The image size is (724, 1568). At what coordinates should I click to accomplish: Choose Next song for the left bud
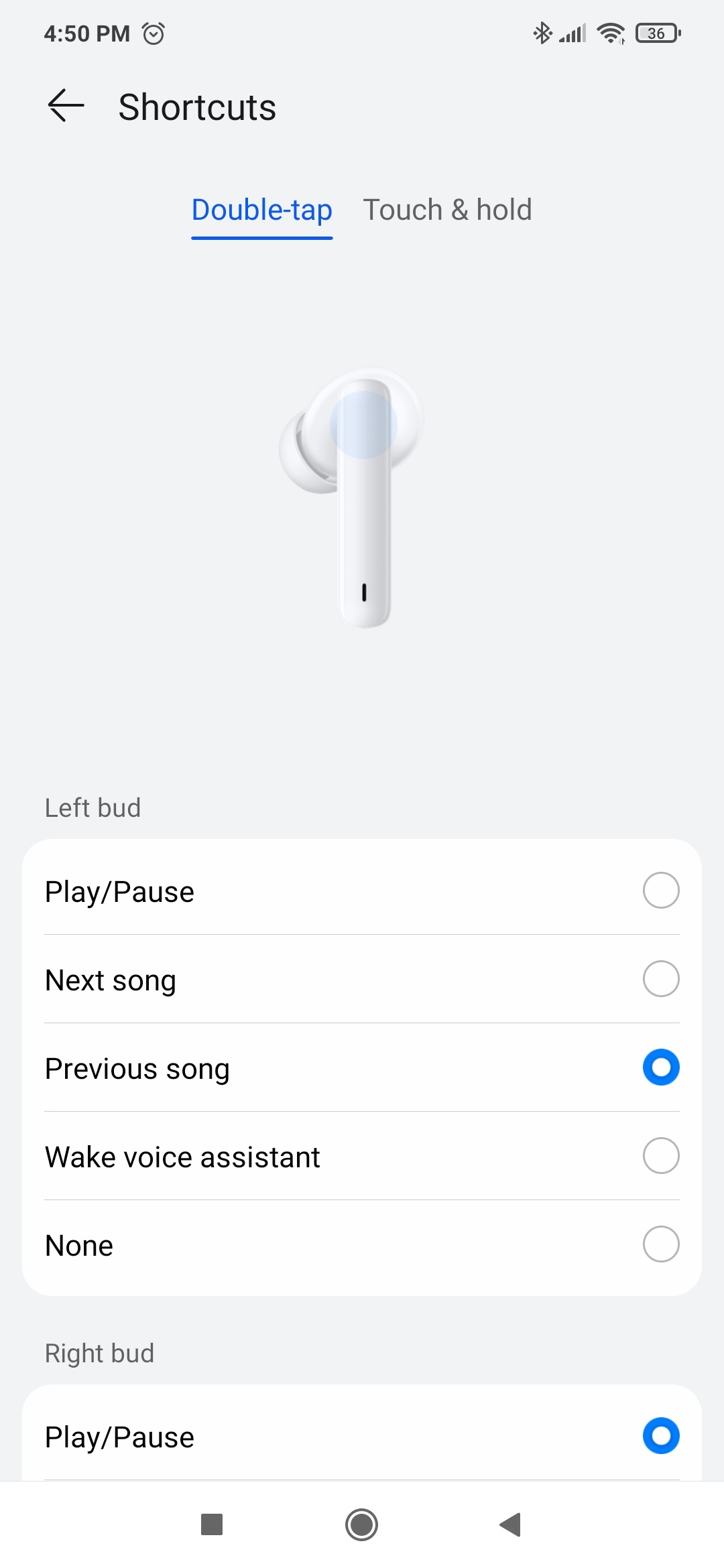pos(660,979)
